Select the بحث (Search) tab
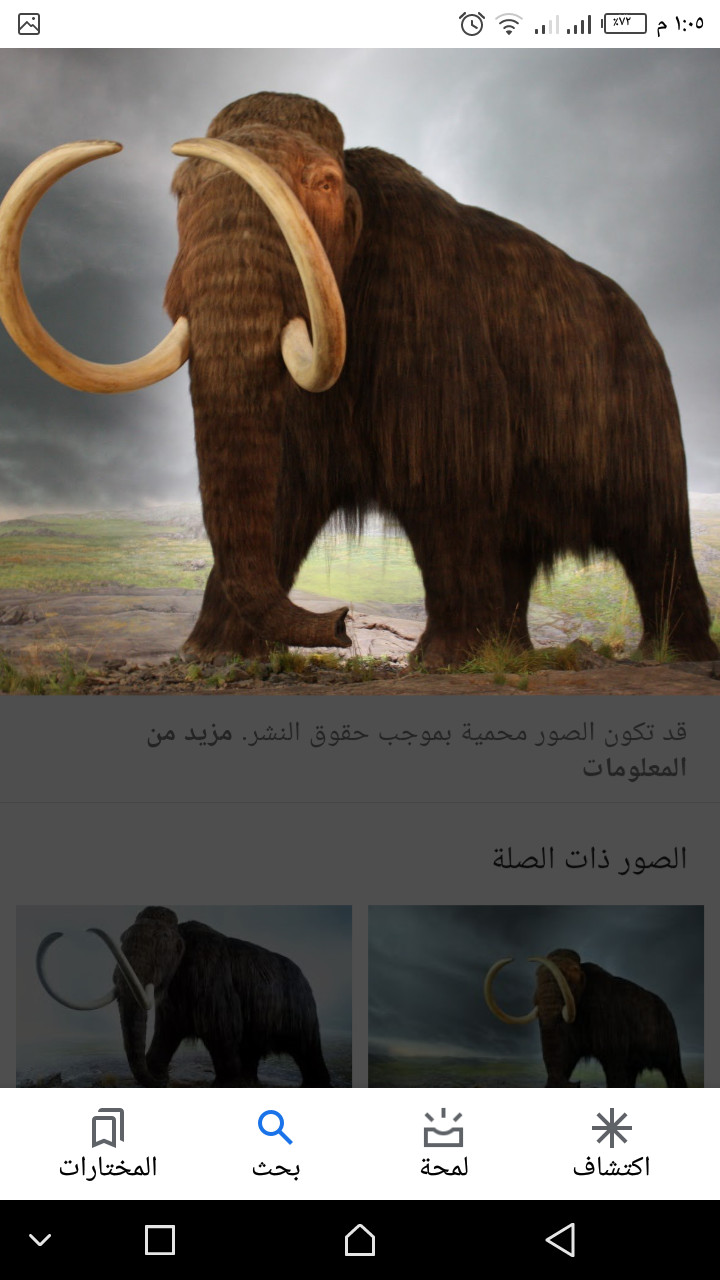Viewport: 720px width, 1280px height. click(x=275, y=1144)
